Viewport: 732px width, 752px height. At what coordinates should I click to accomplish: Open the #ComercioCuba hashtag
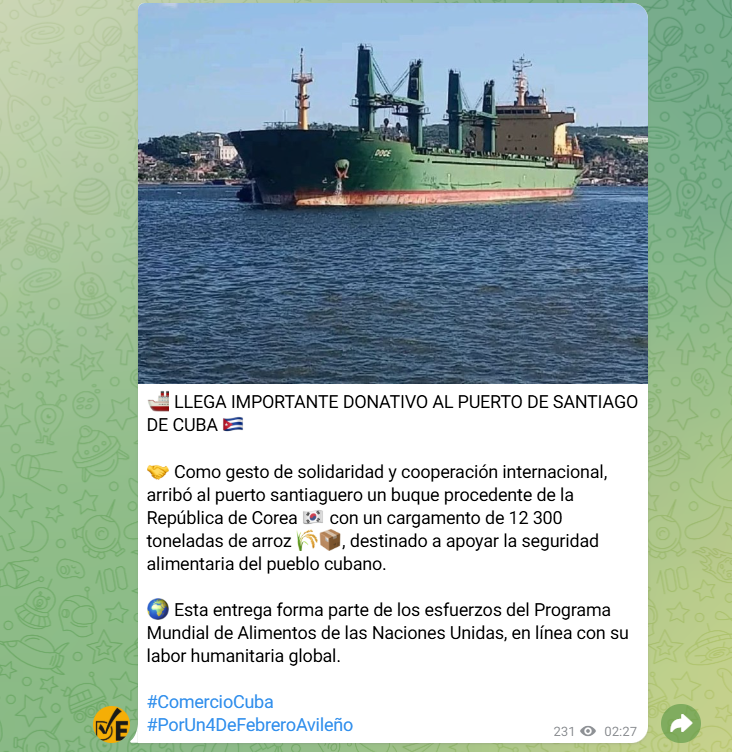coord(209,702)
